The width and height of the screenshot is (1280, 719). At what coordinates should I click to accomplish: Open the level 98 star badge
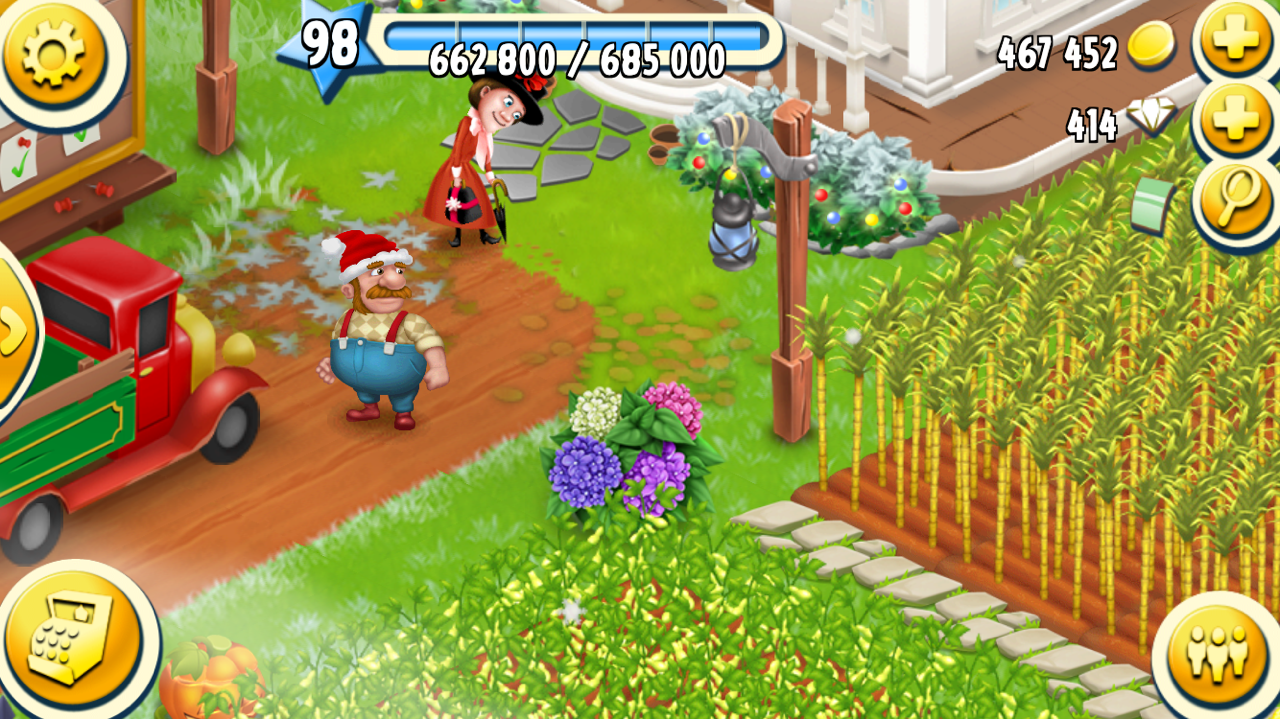330,45
